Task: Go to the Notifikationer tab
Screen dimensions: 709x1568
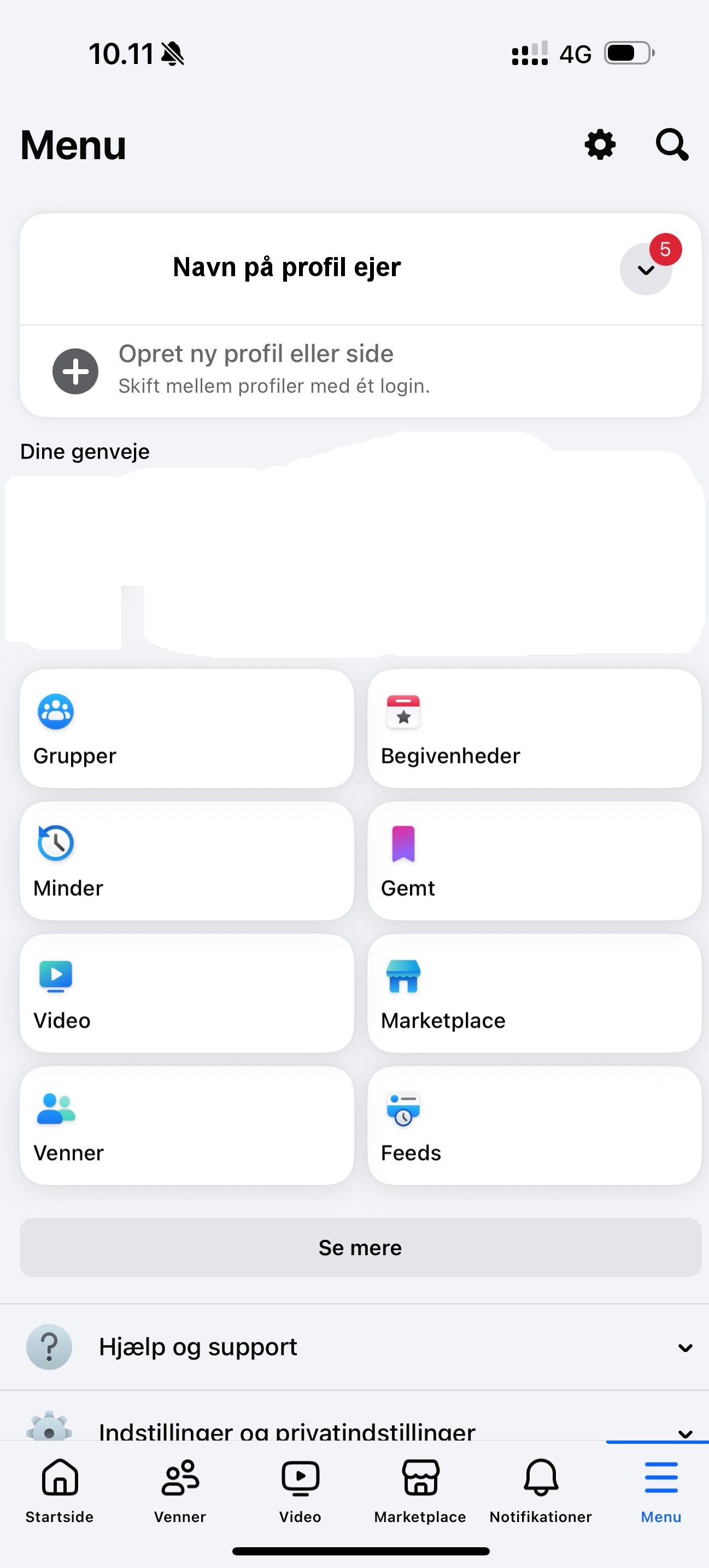Action: [541, 1489]
